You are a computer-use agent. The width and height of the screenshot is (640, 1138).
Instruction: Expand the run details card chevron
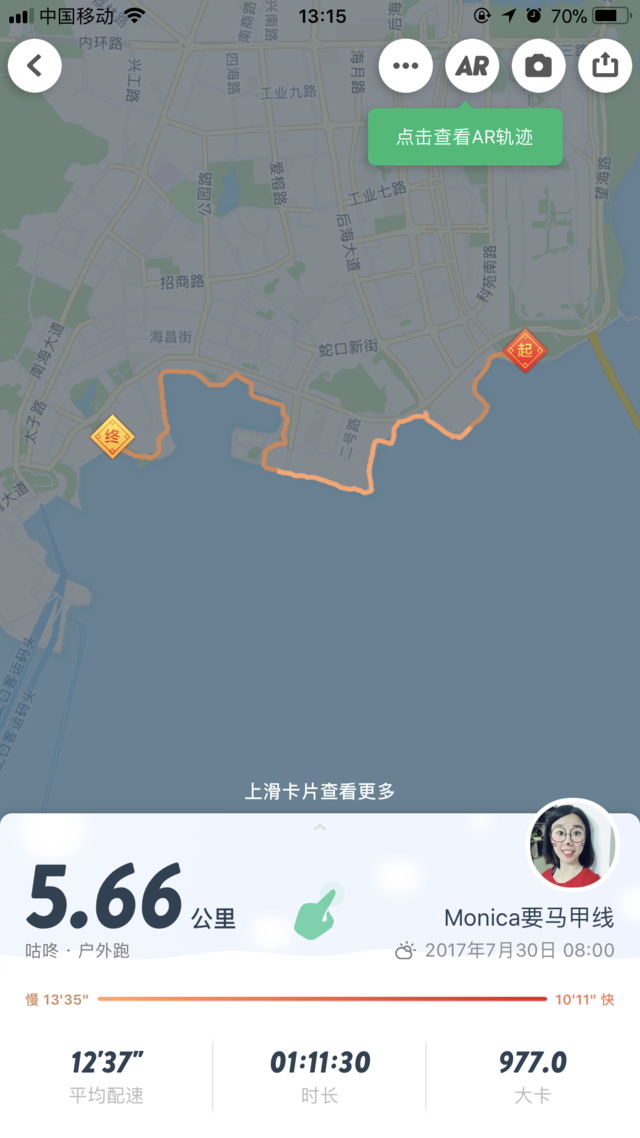click(320, 827)
